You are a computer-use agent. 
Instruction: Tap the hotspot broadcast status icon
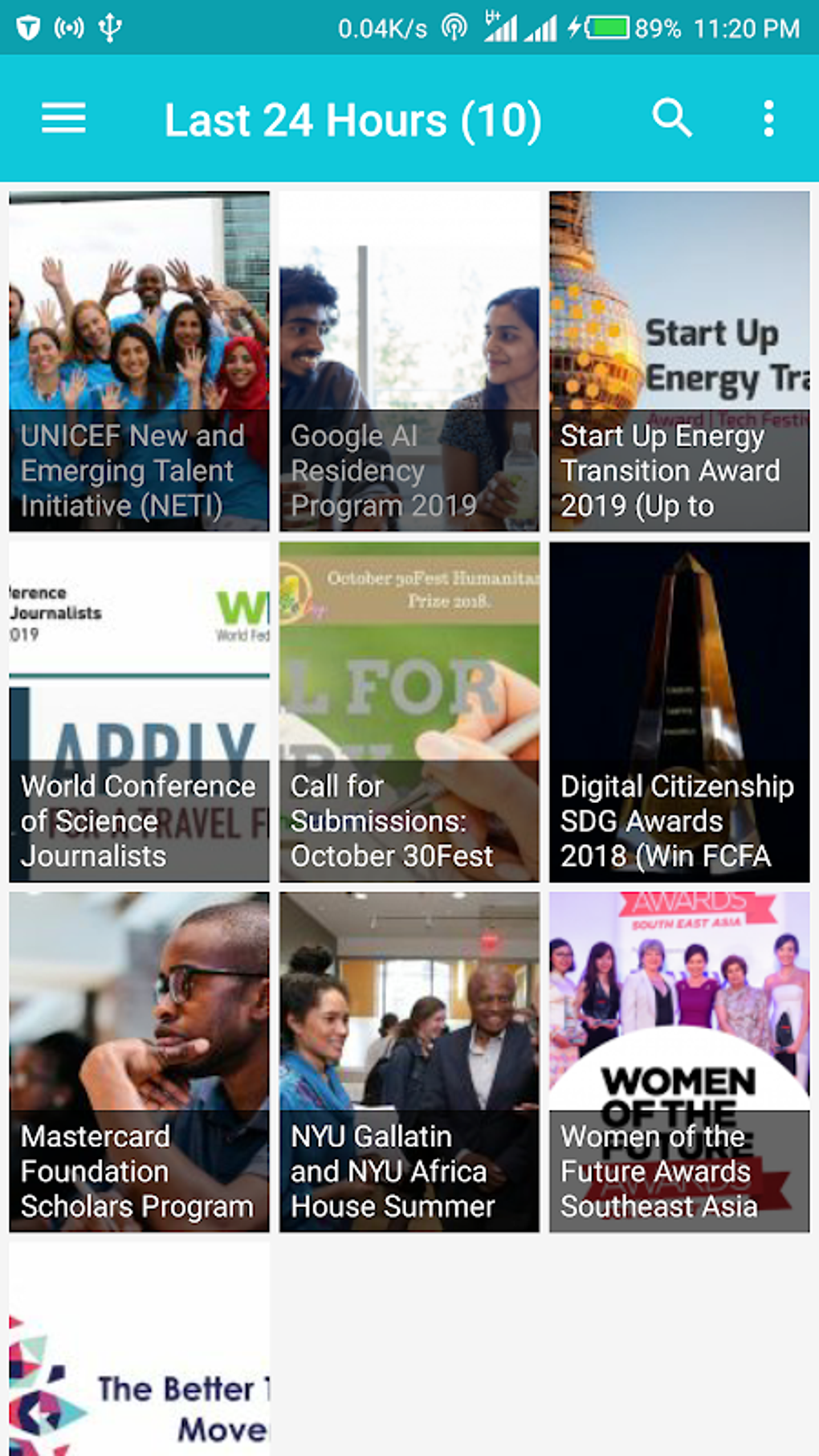pyautogui.click(x=71, y=26)
